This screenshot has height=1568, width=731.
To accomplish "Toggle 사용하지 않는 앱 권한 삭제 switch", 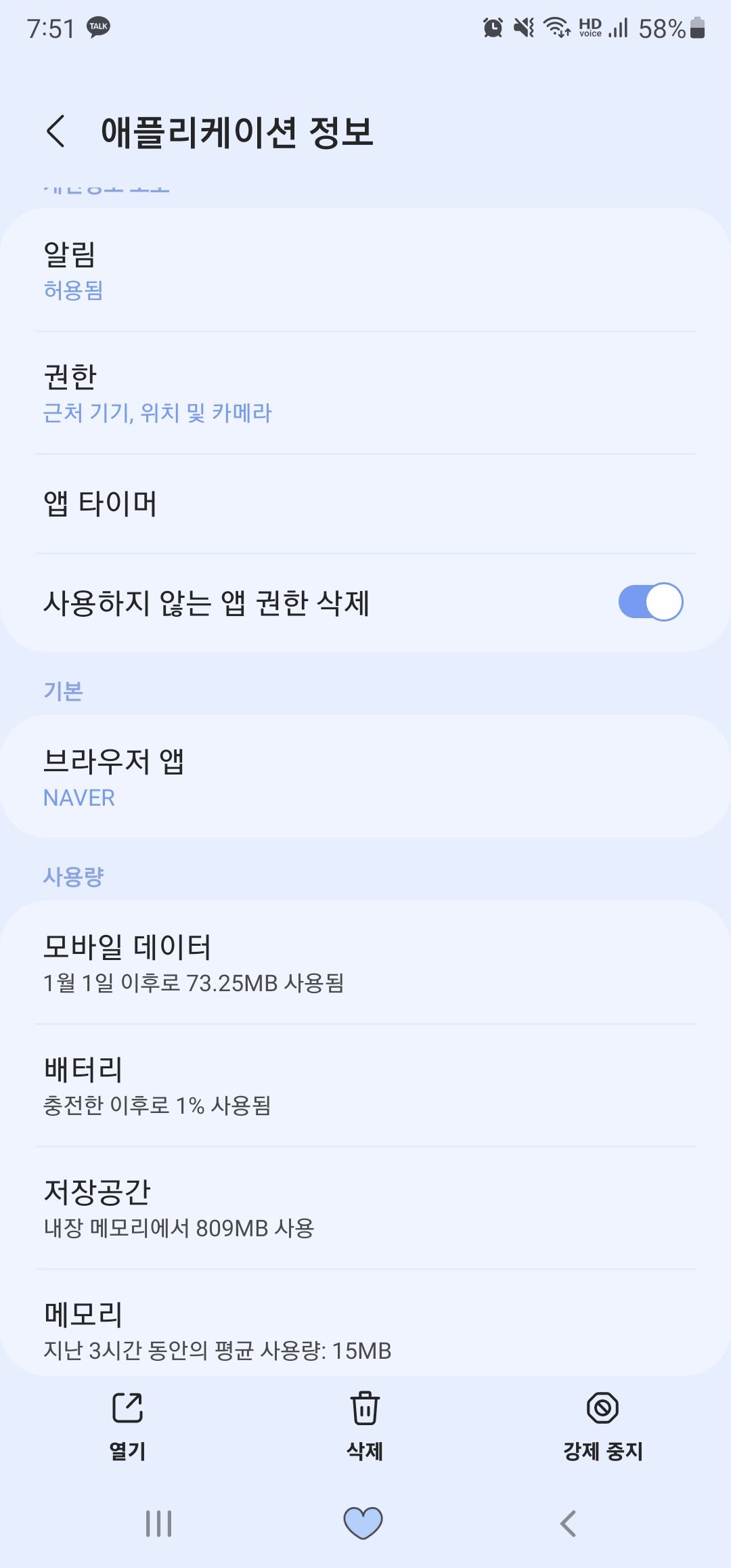I will pos(650,602).
